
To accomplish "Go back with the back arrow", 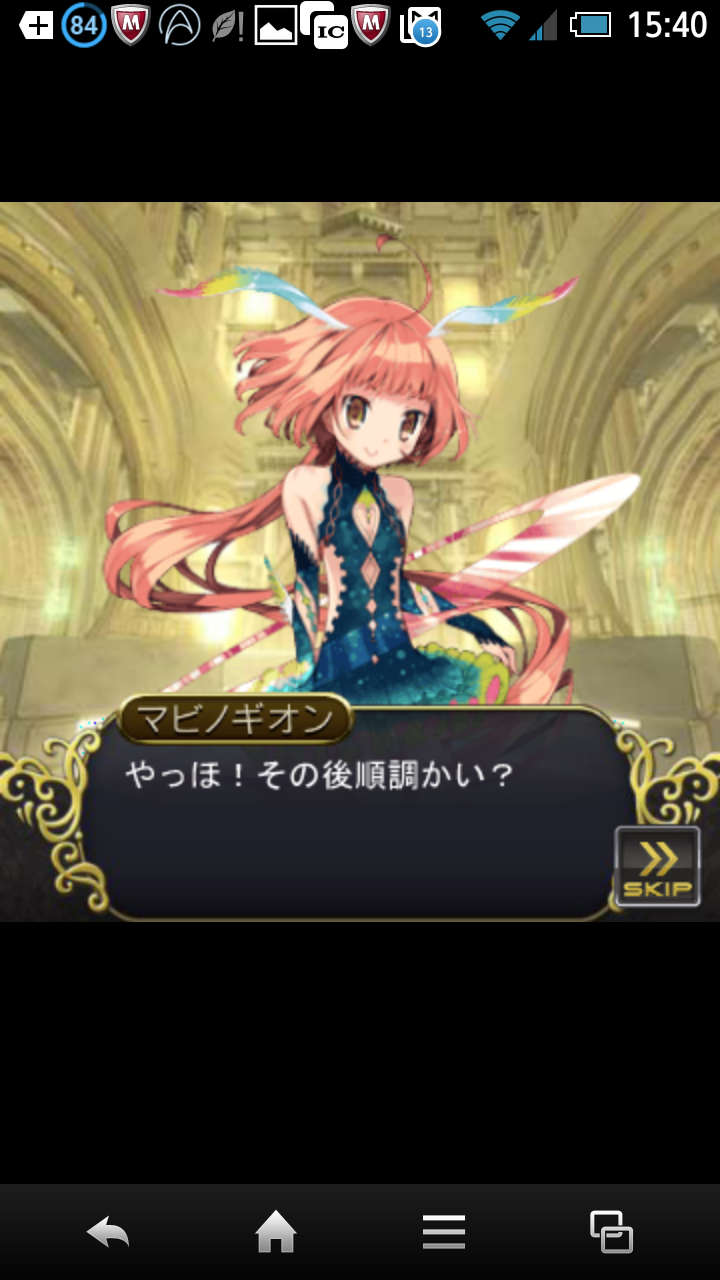I will point(108,1232).
